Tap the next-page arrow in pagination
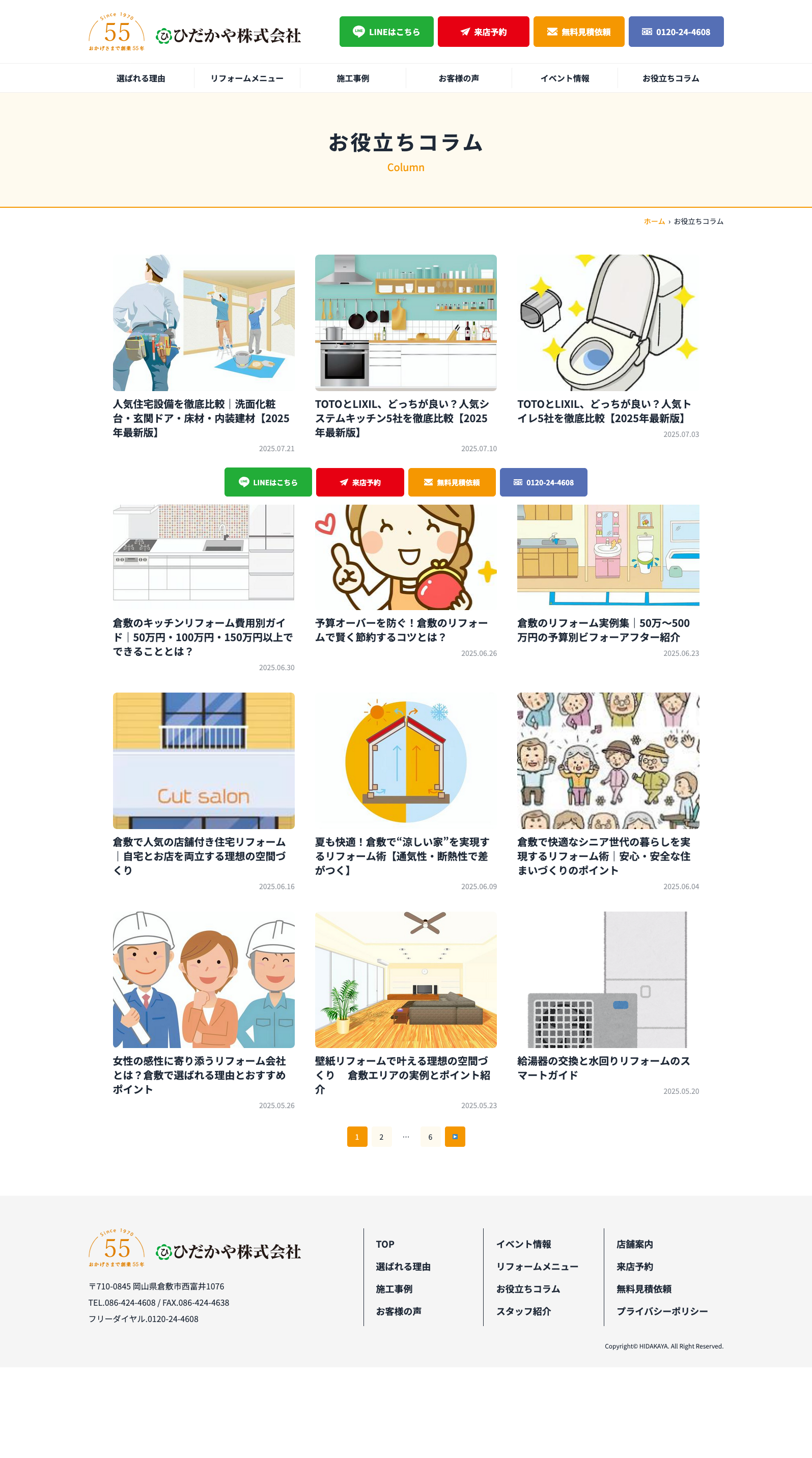Viewport: 812px width, 1458px height. click(455, 1137)
